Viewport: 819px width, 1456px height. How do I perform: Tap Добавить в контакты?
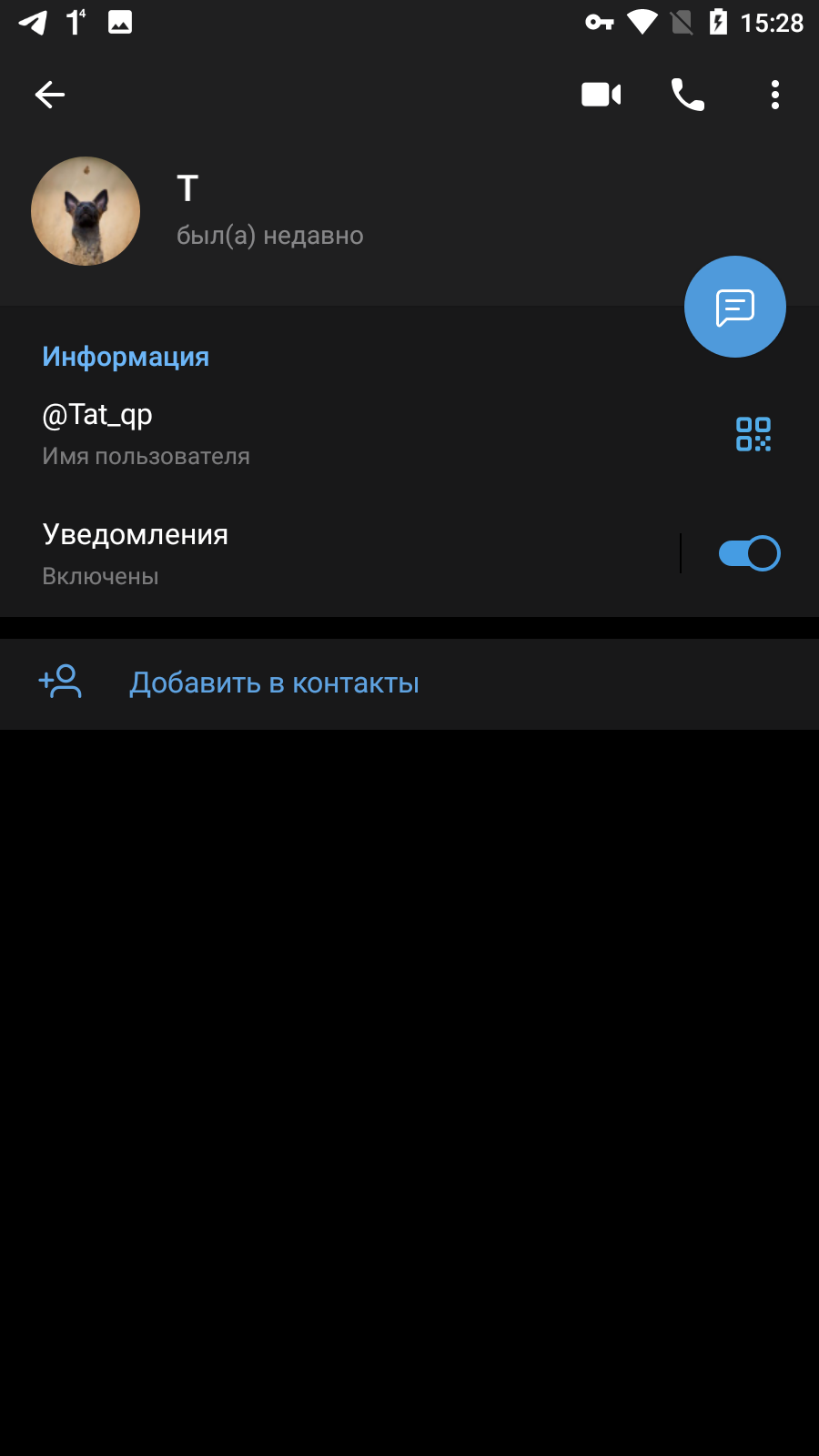(x=409, y=683)
